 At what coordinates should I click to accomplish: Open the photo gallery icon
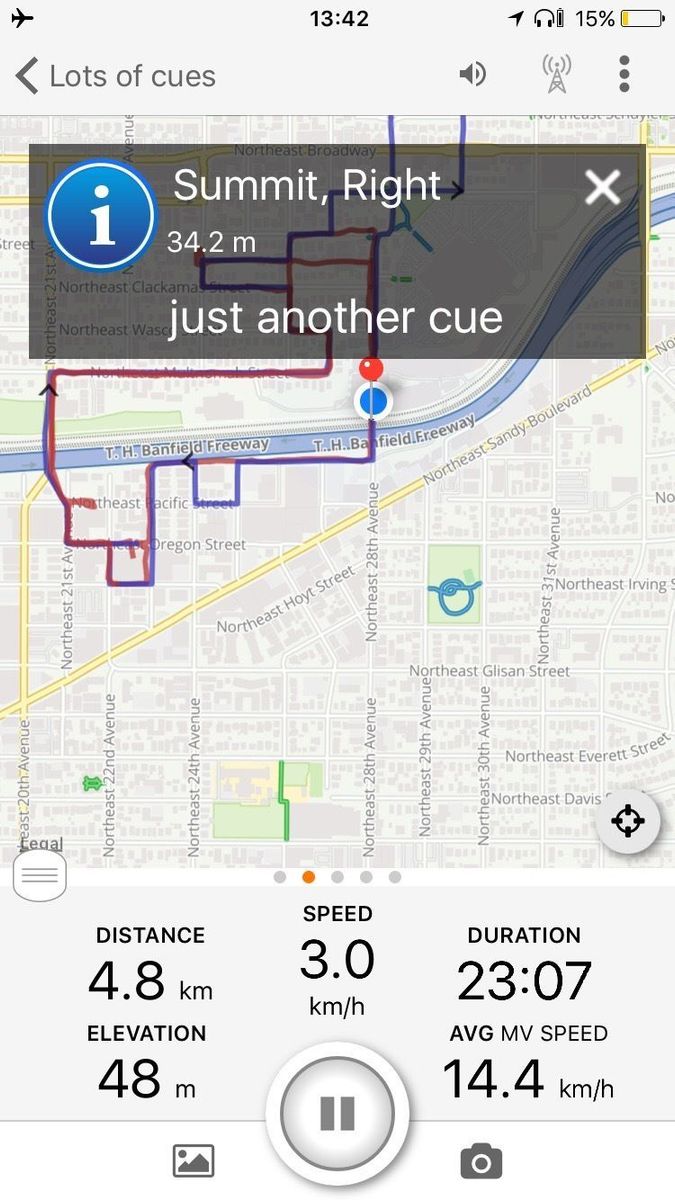(194, 1161)
